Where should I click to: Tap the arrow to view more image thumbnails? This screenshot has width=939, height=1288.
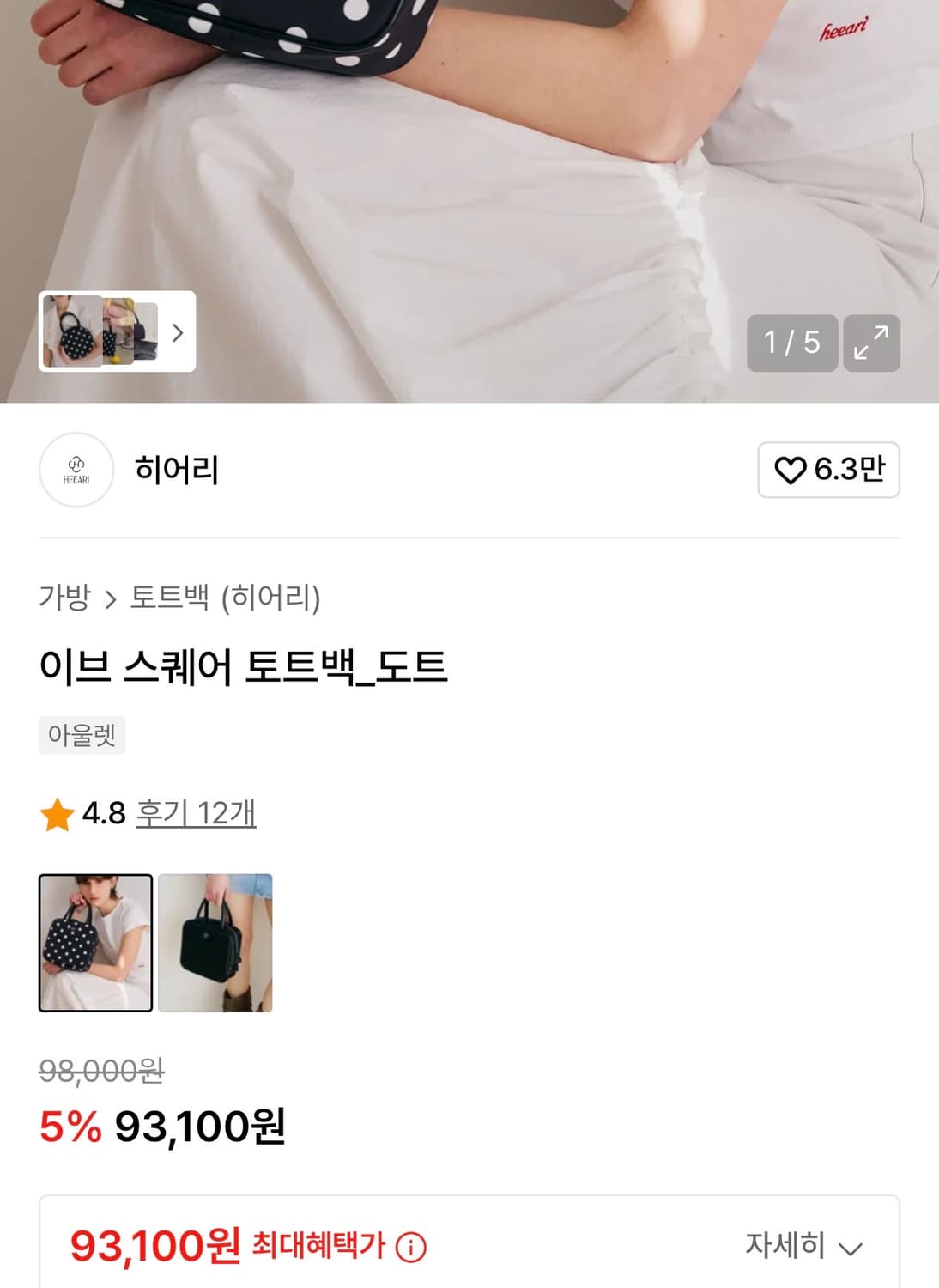pos(178,334)
